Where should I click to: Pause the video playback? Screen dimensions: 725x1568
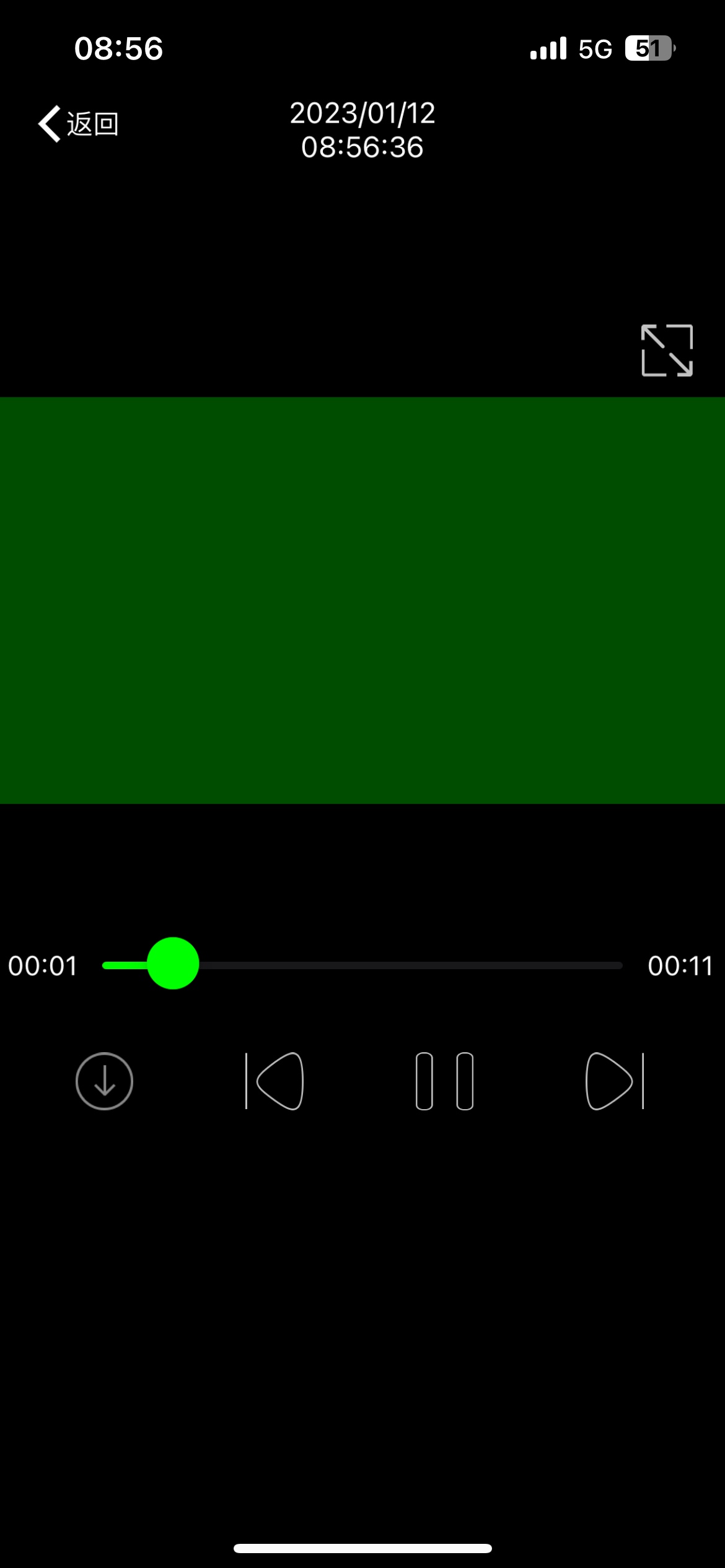click(444, 1081)
